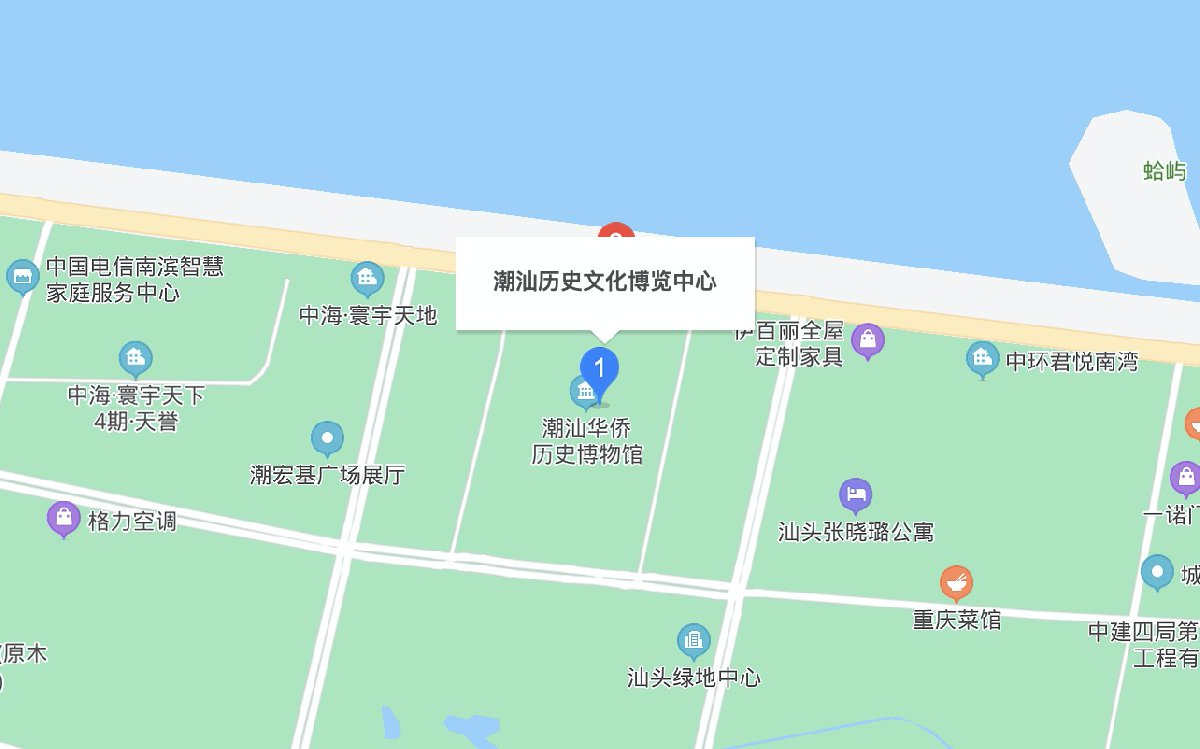Open the 重庆菜馆 restaurant marker

coord(957,582)
